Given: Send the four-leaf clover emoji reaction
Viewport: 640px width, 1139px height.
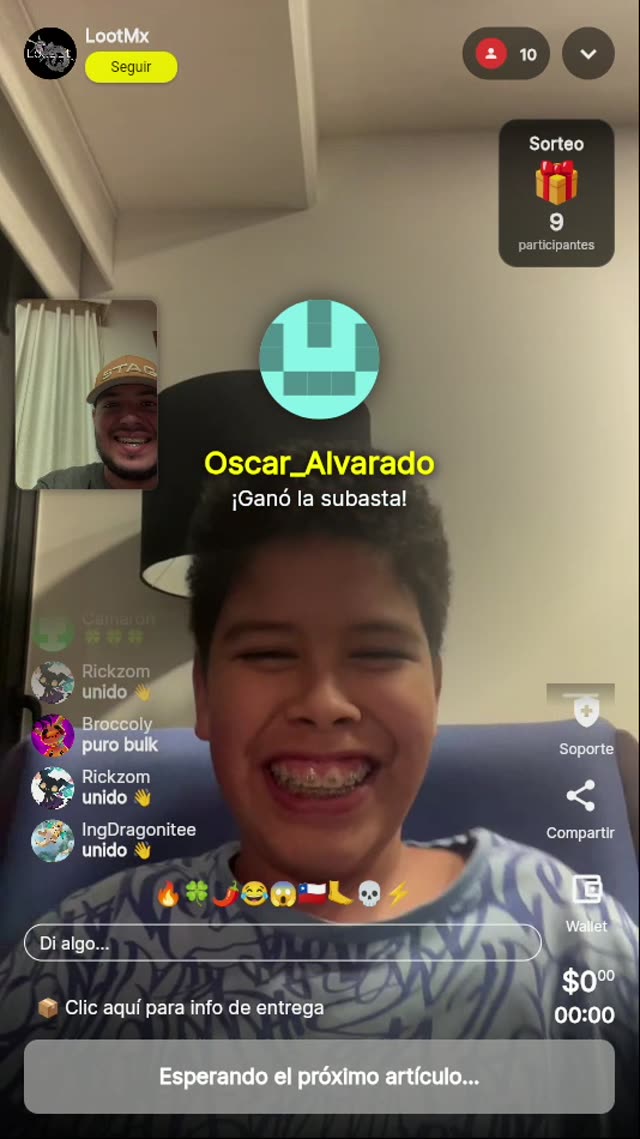Looking at the screenshot, I should pyautogui.click(x=196, y=894).
